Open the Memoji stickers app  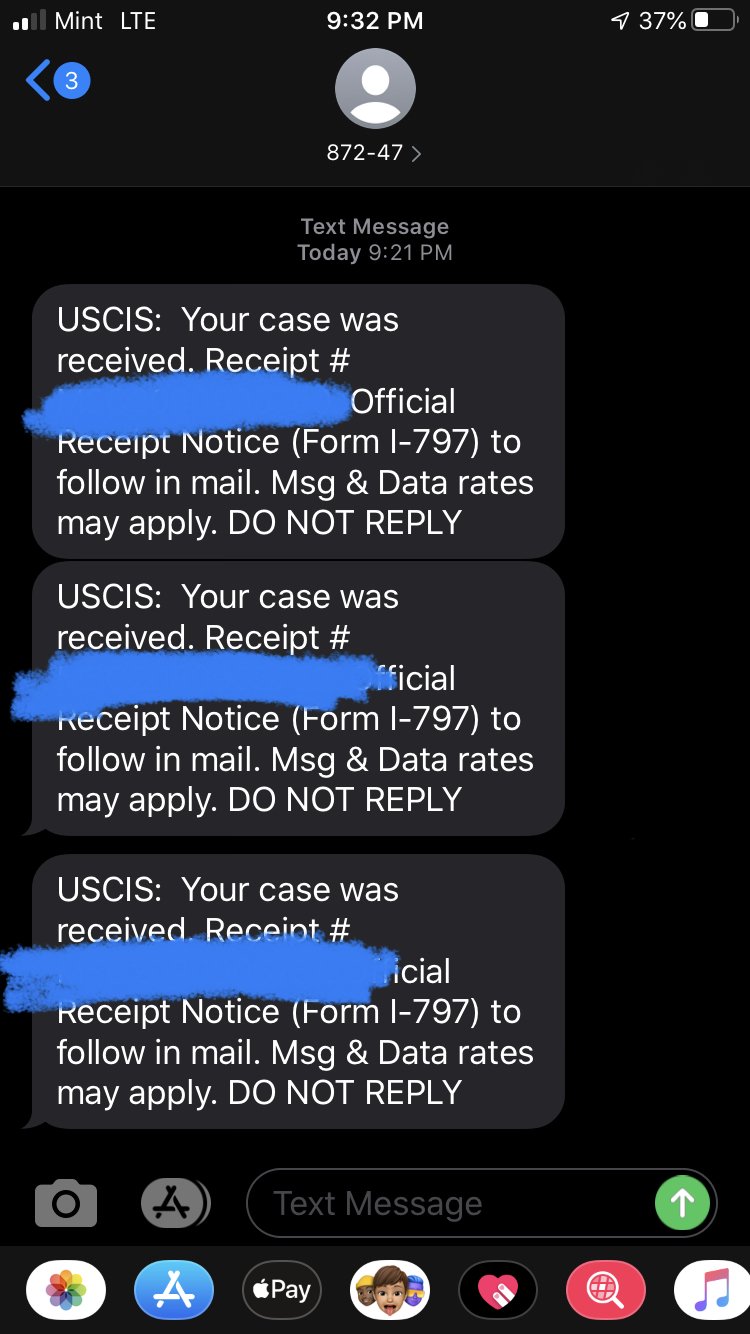[x=390, y=1290]
